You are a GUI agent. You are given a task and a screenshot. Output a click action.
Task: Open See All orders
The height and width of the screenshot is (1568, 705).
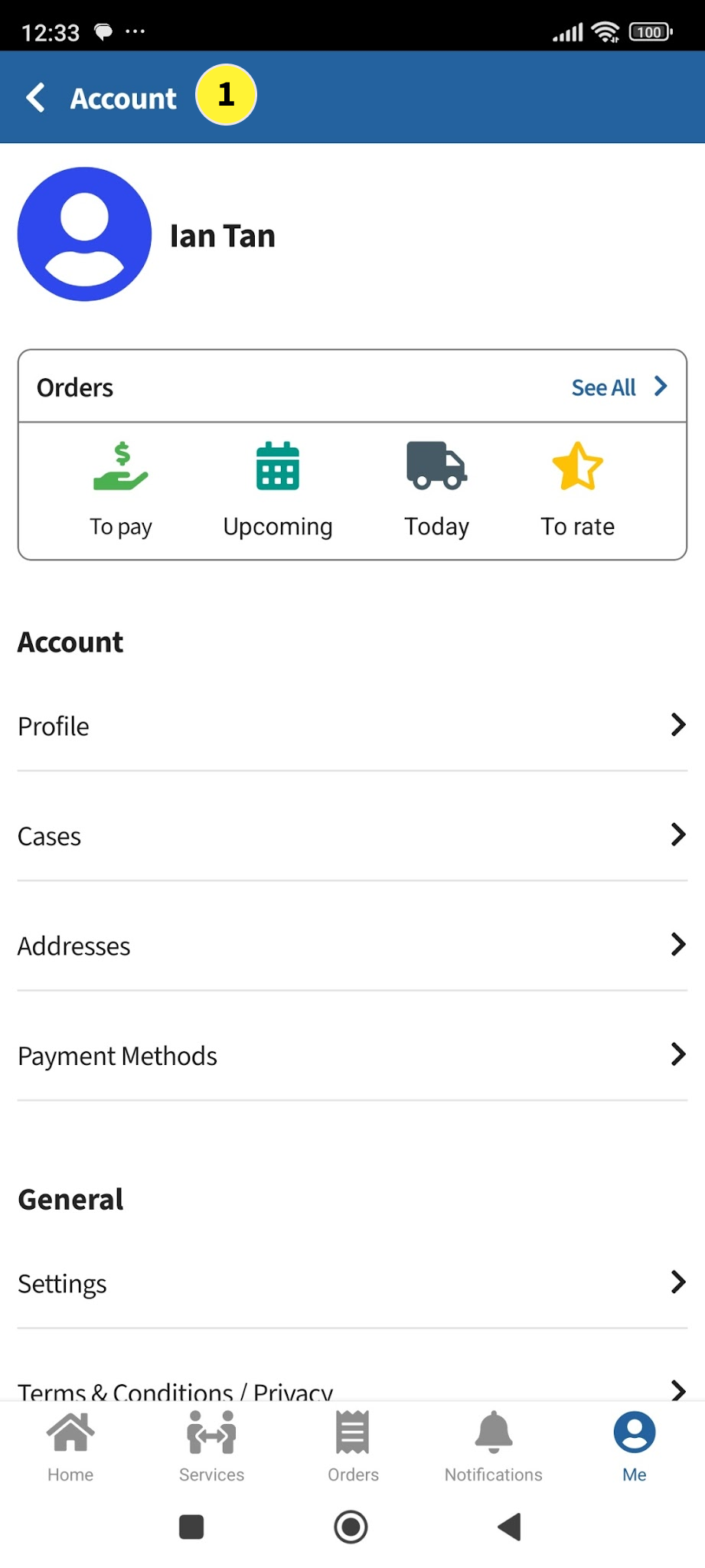tap(619, 387)
